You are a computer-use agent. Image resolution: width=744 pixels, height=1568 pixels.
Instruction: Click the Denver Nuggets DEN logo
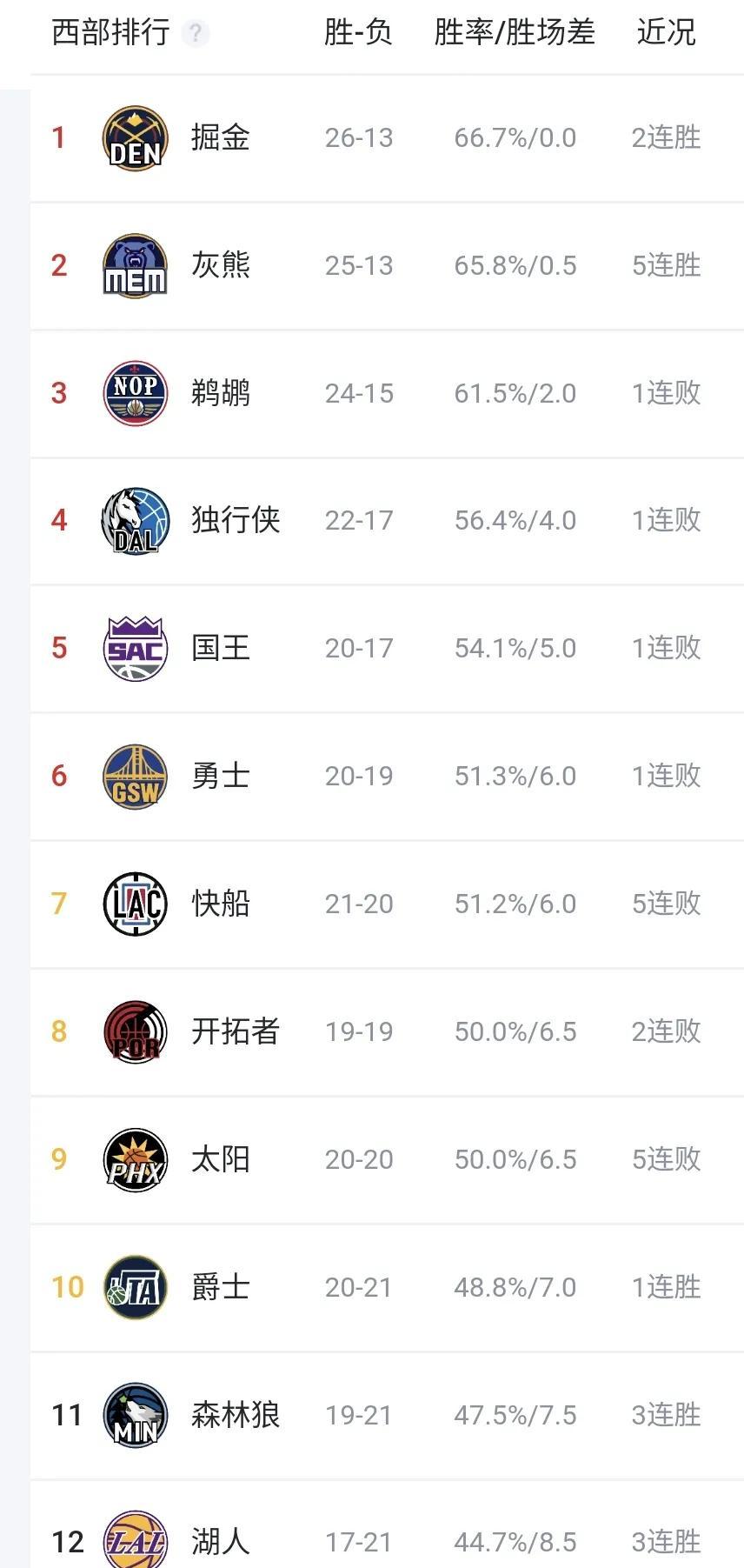134,137
